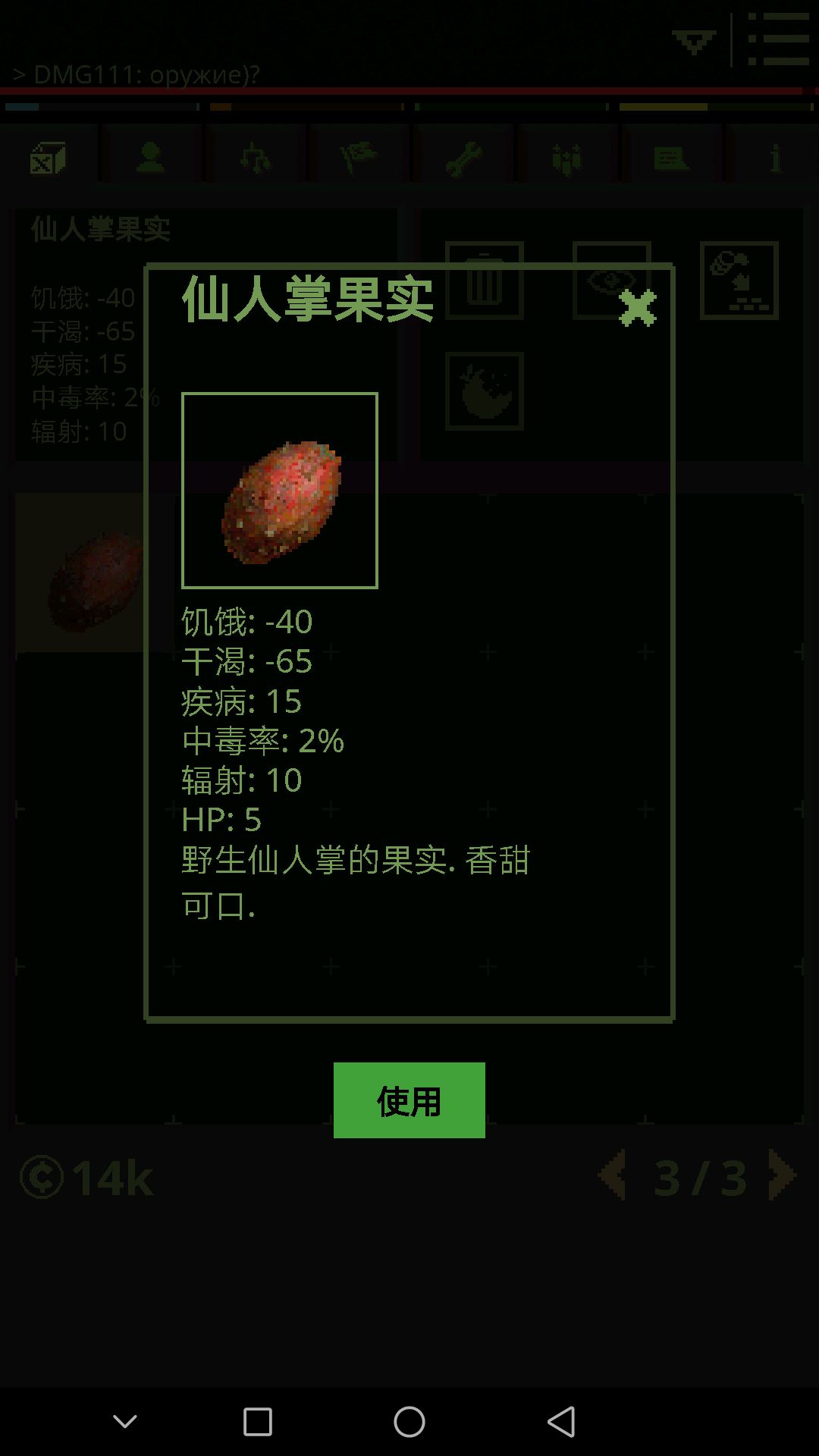Tap the Android back button
The height and width of the screenshot is (1456, 819).
click(561, 1422)
